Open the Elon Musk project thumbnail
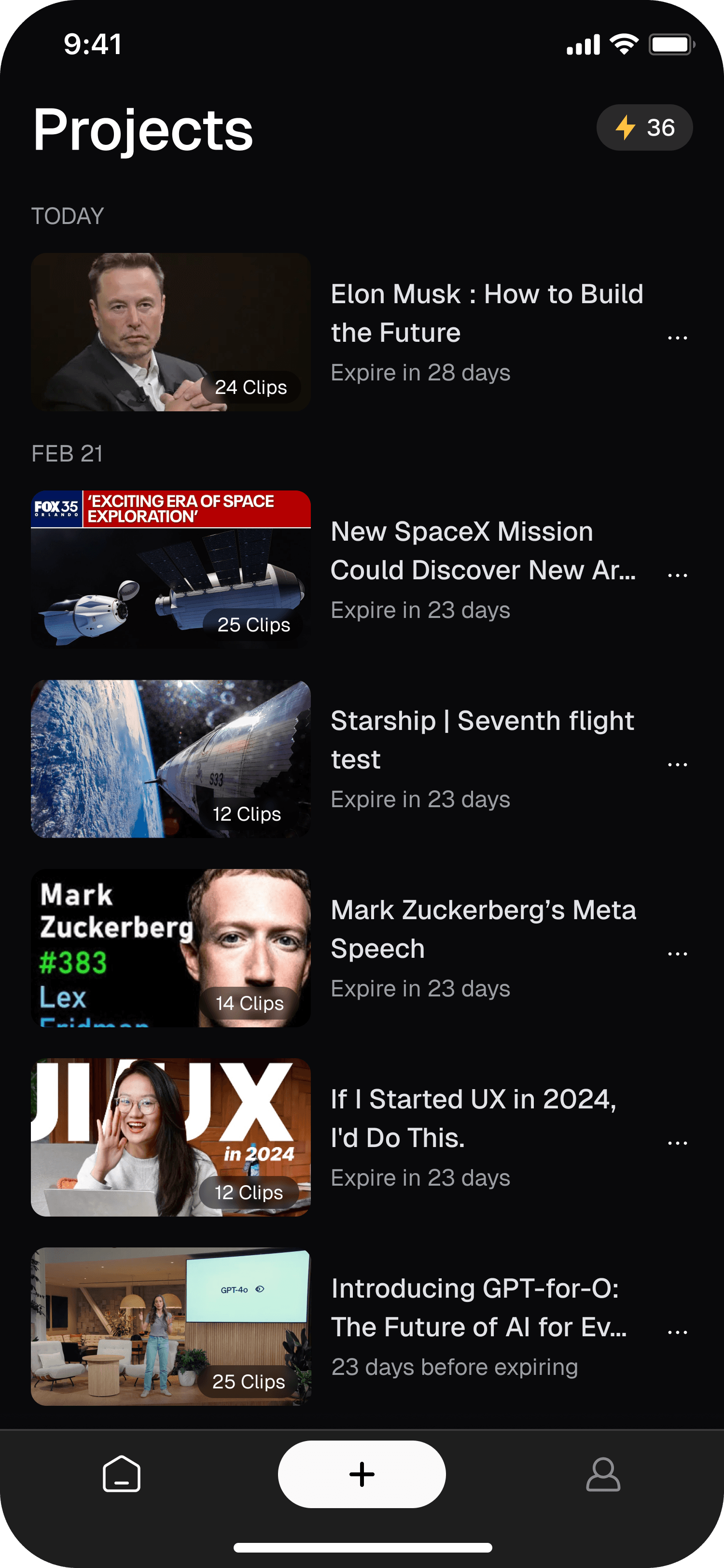724x1568 pixels. (x=171, y=332)
